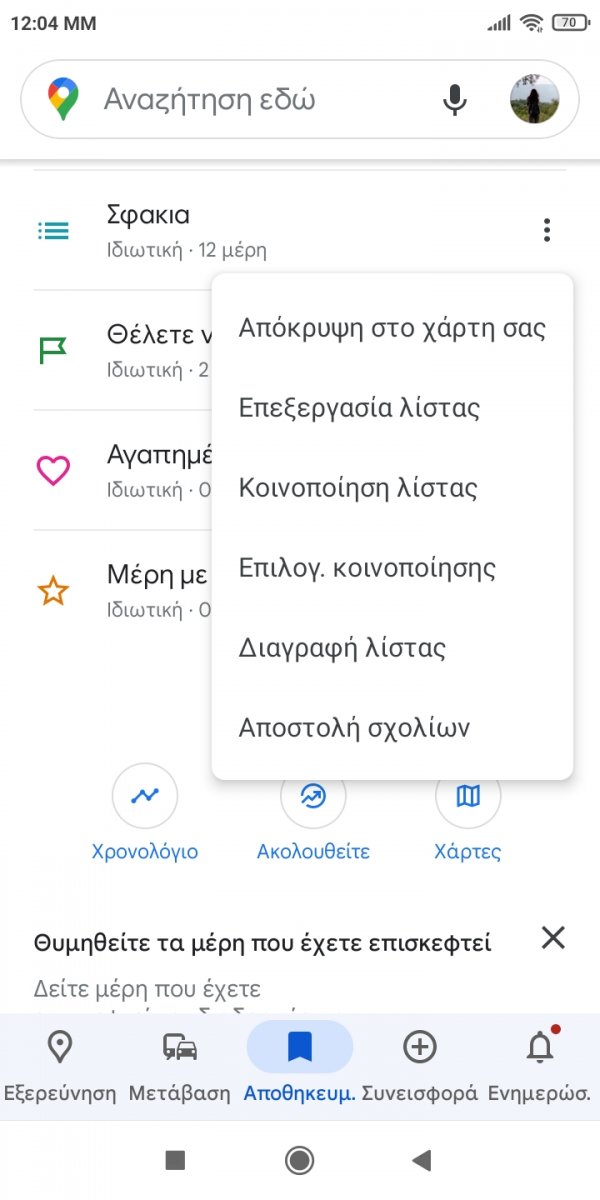Tap Κοινοποίηση λίστας menu item
Viewport: 600px width, 1200px height.
358,488
